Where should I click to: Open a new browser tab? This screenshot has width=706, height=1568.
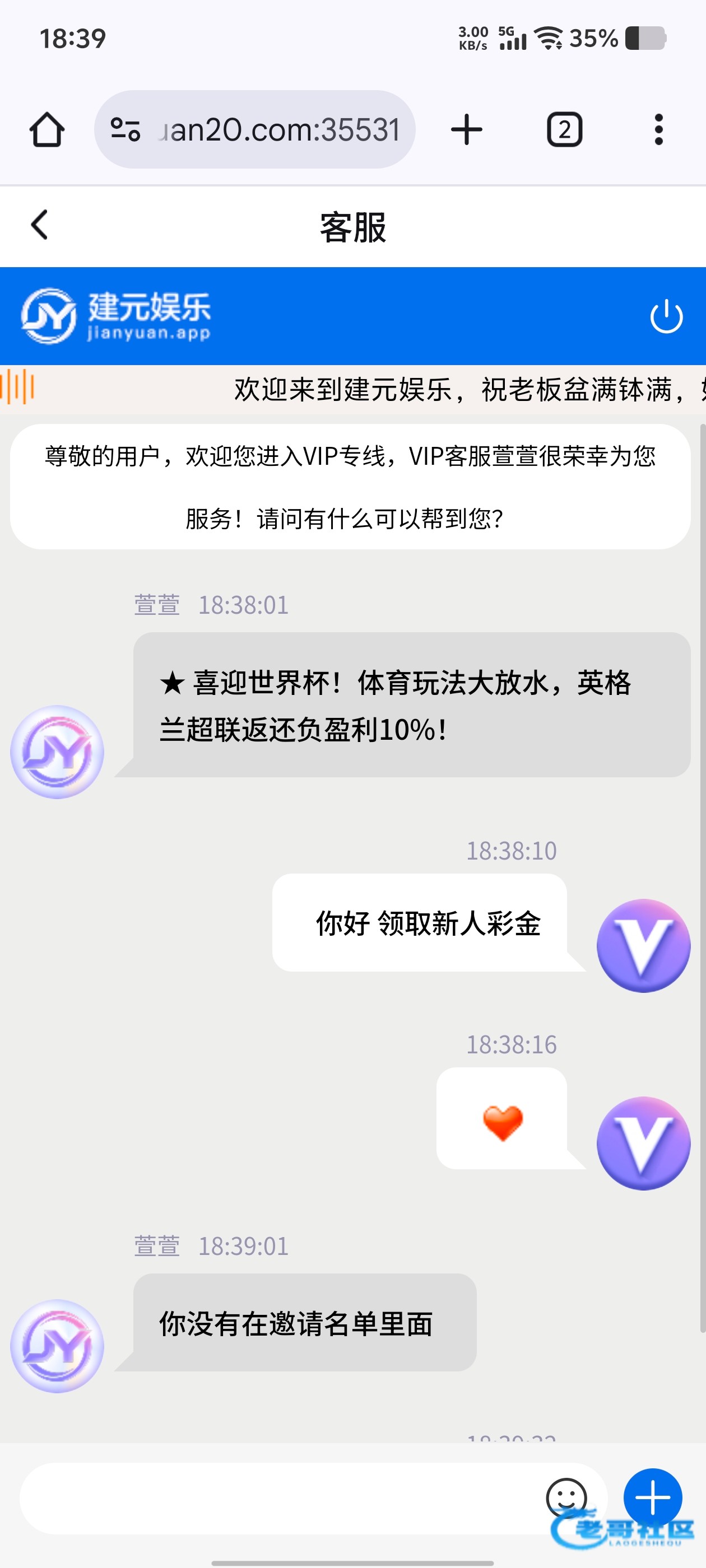(467, 130)
